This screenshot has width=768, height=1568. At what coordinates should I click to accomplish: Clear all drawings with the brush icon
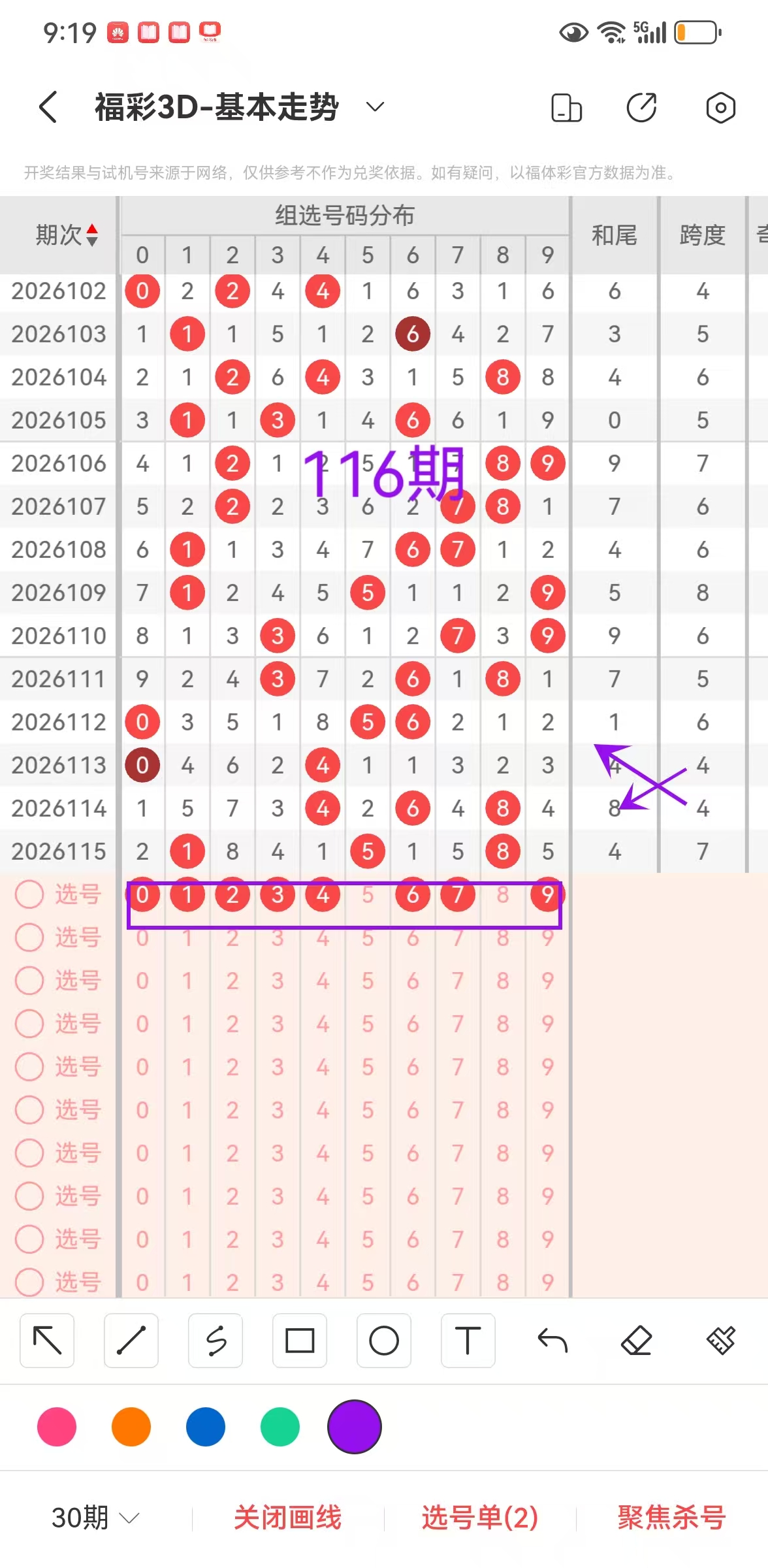(x=721, y=1341)
